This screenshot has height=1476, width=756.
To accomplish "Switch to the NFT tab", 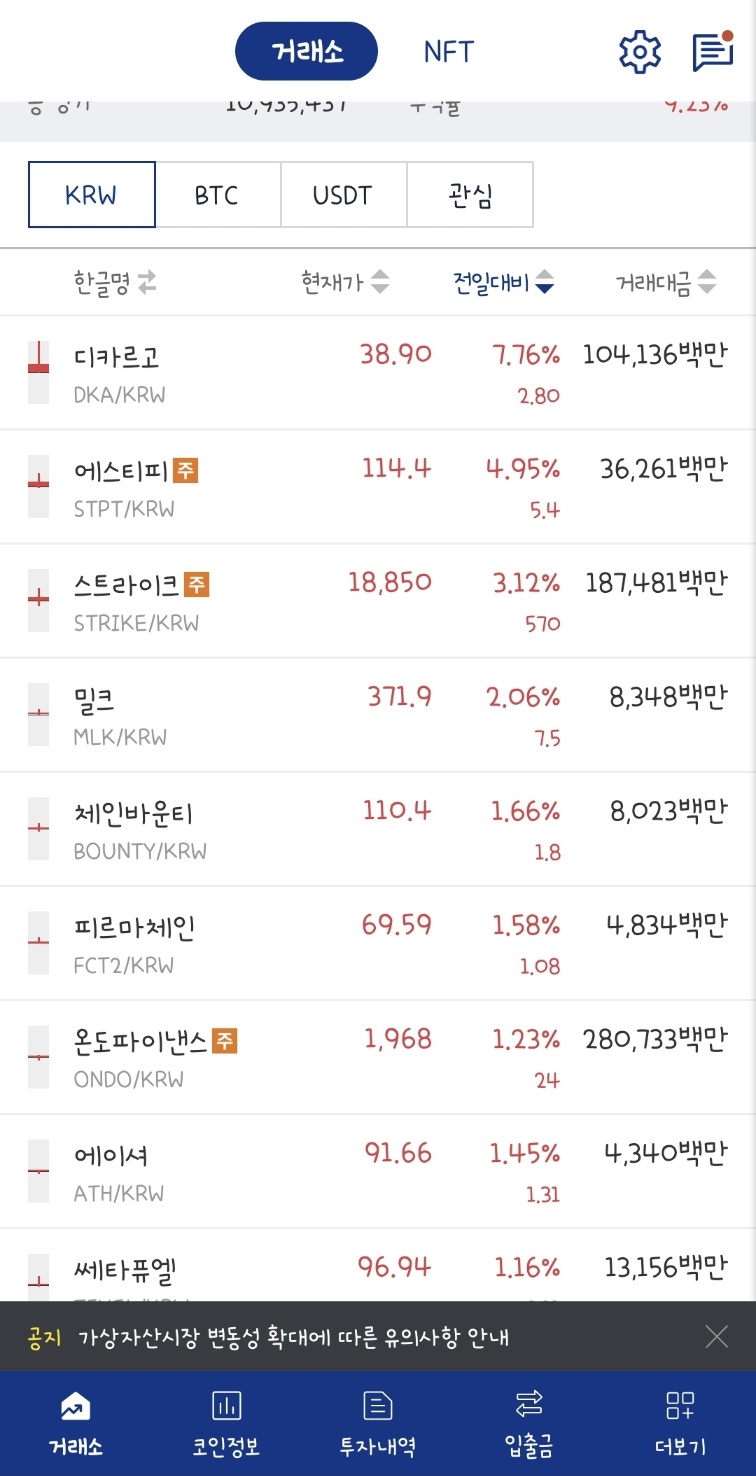I will tap(448, 51).
